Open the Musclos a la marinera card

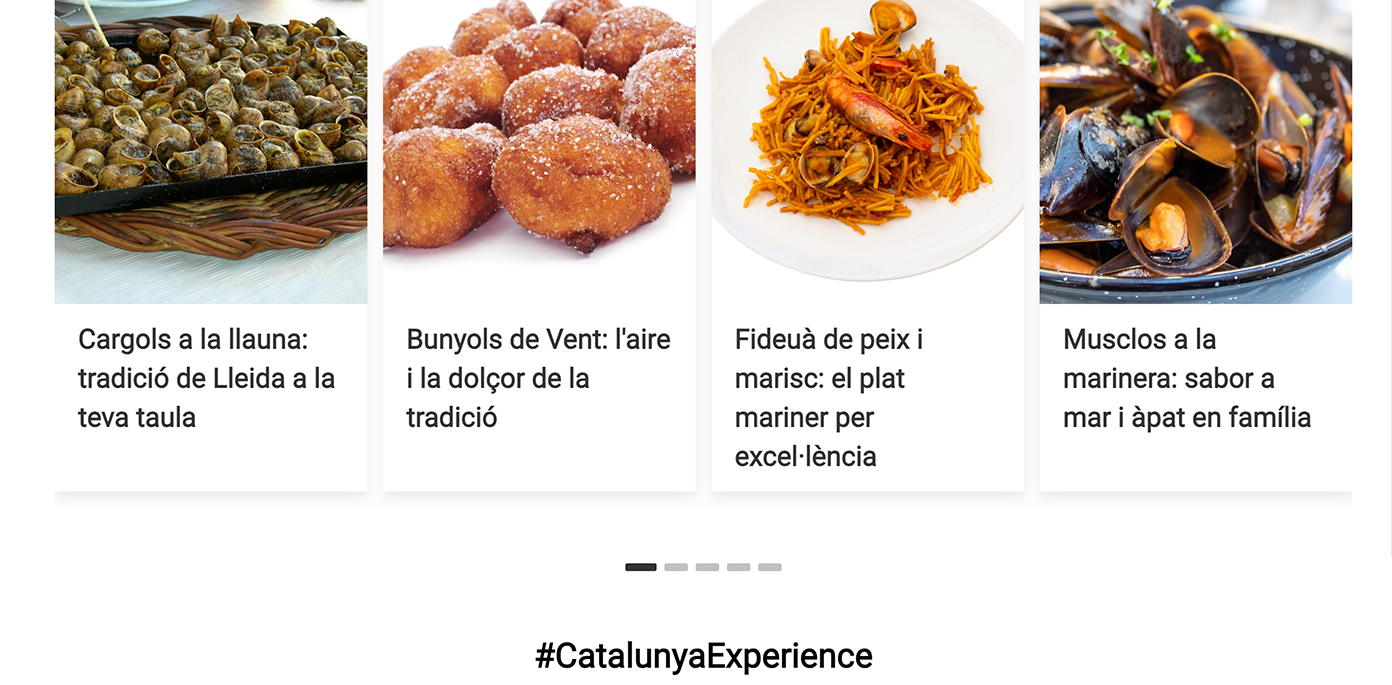(1186, 378)
